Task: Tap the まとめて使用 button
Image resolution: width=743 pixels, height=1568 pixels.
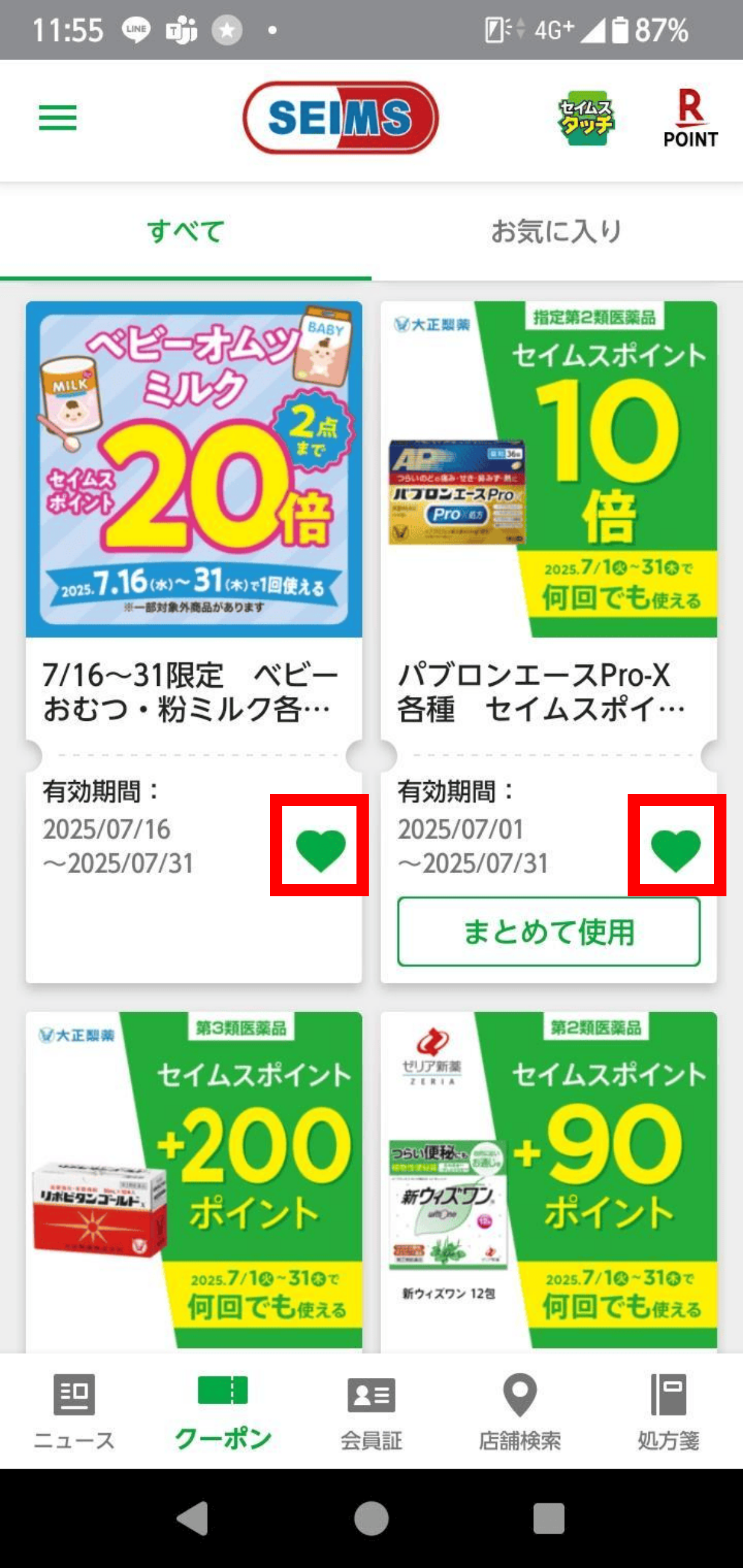Action: point(548,932)
